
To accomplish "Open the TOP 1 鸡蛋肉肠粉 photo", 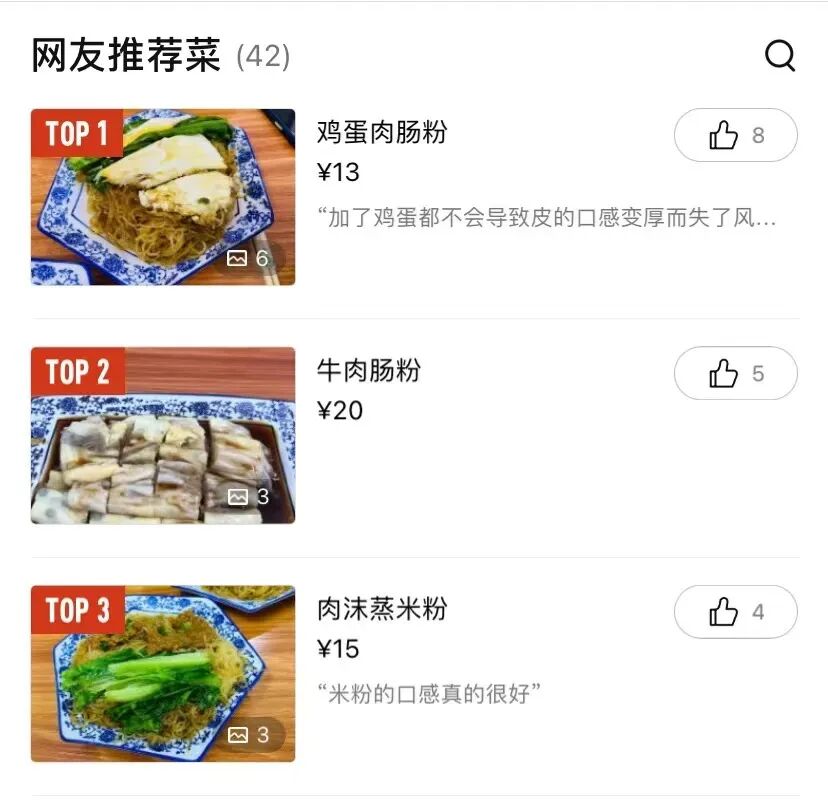I will pos(163,197).
